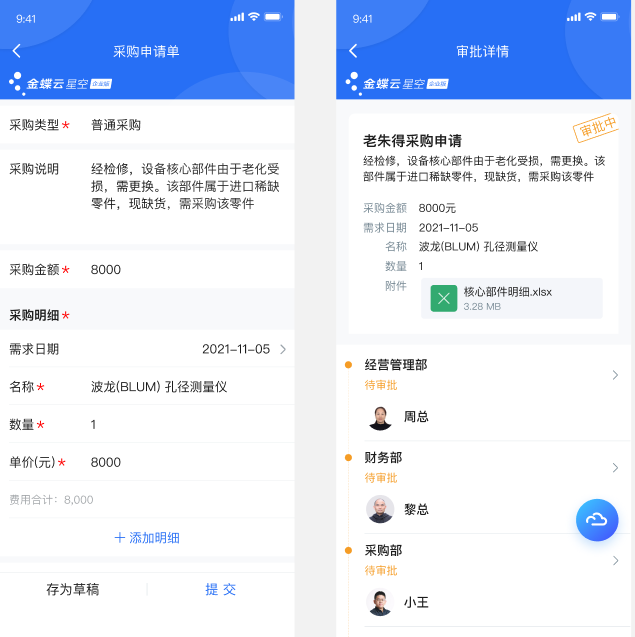635x637 pixels.
Task: Go back from the 审批详情 page
Action: coord(353,51)
